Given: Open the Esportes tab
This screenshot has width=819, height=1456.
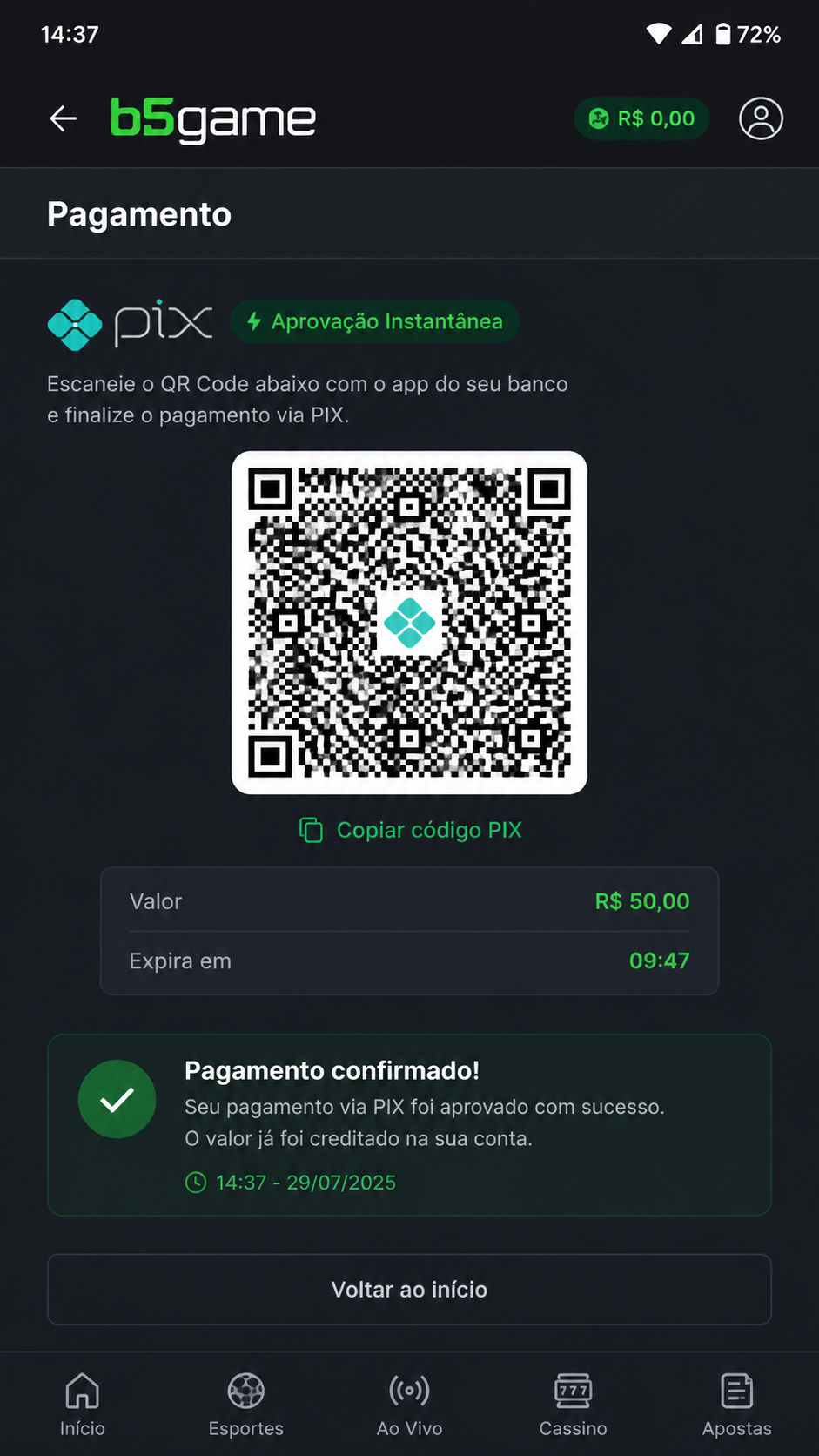Looking at the screenshot, I should coord(246,1404).
